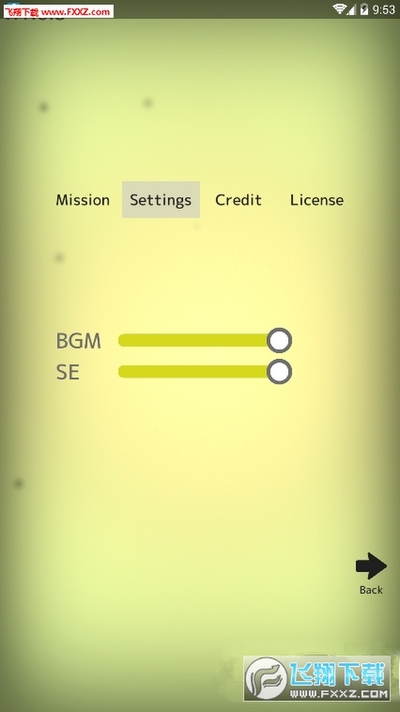Screen dimensions: 400x712
Task: Tap the BGM volume slider
Action: pyautogui.click(x=205, y=340)
